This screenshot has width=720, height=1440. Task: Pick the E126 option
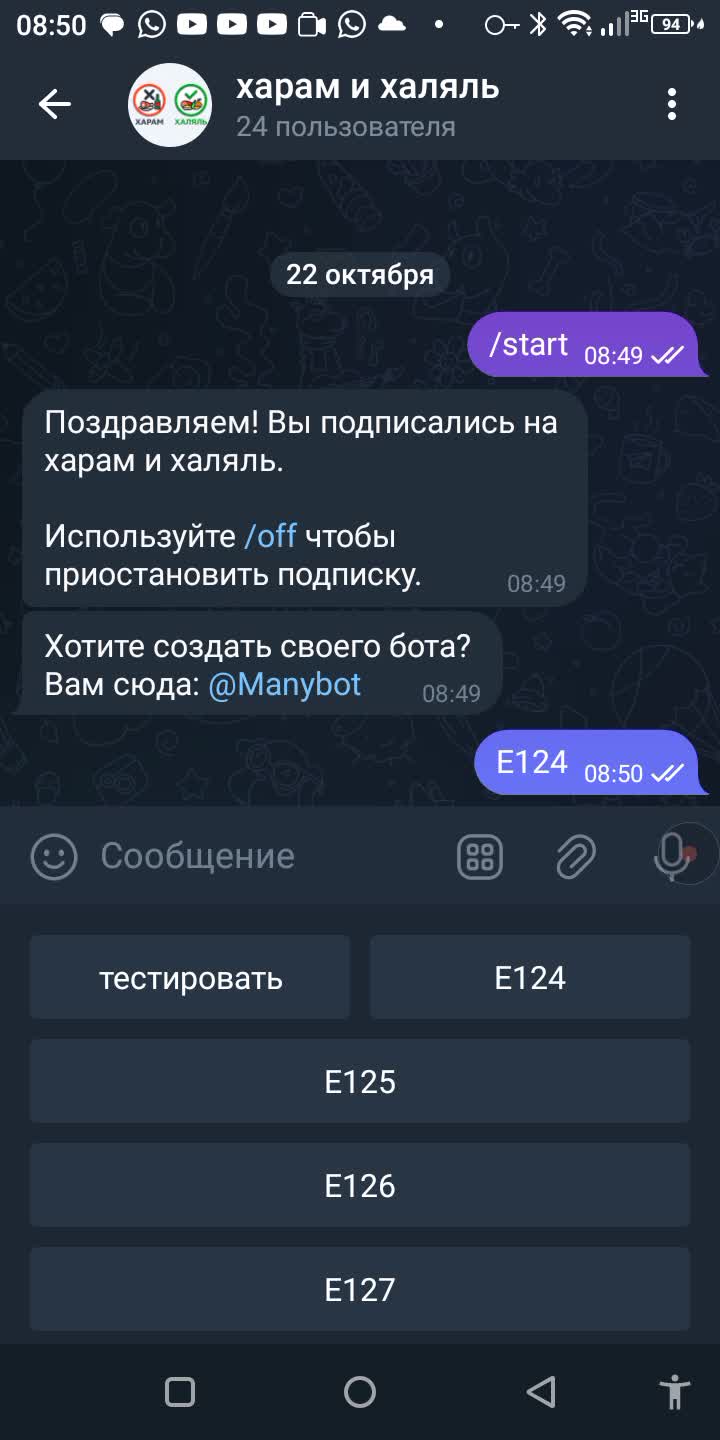tap(360, 1186)
